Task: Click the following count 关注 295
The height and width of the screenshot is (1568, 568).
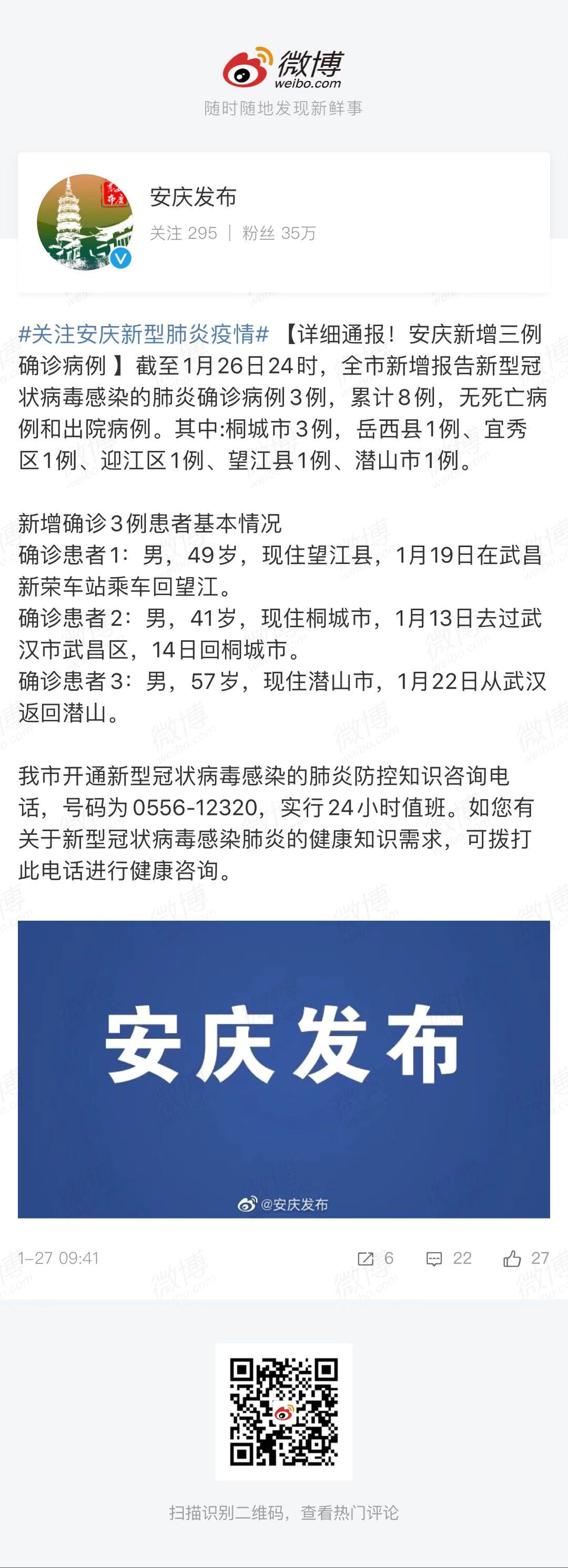Action: tap(184, 233)
